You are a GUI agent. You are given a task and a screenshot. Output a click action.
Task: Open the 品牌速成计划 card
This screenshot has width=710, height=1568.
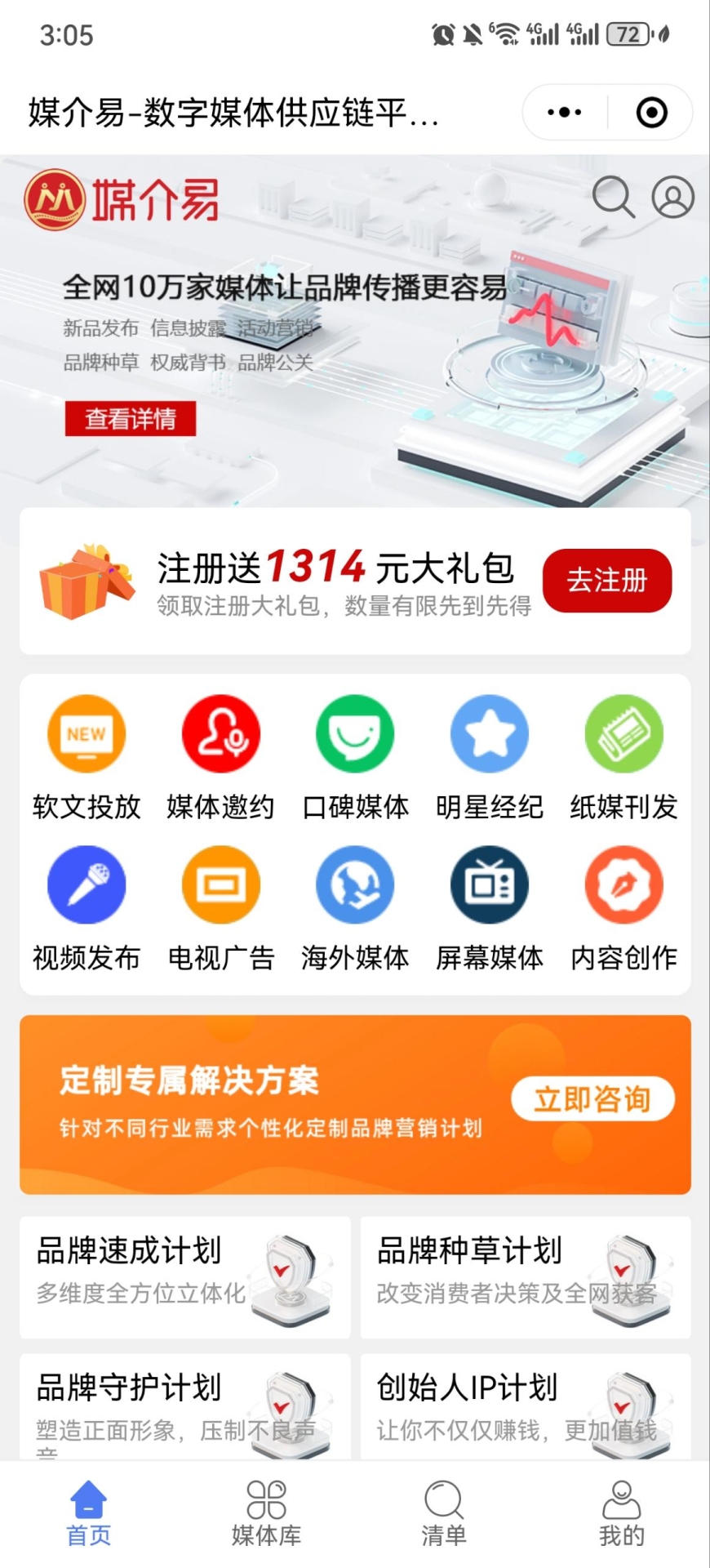(185, 1276)
